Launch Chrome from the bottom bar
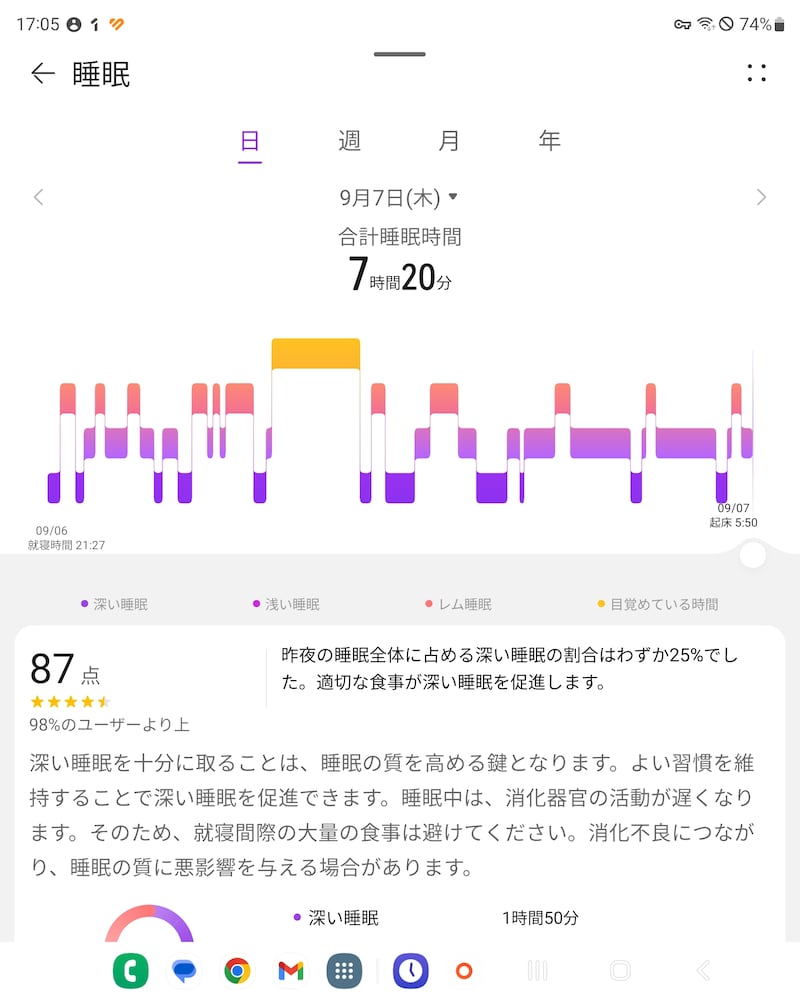The image size is (800, 999). 238,969
